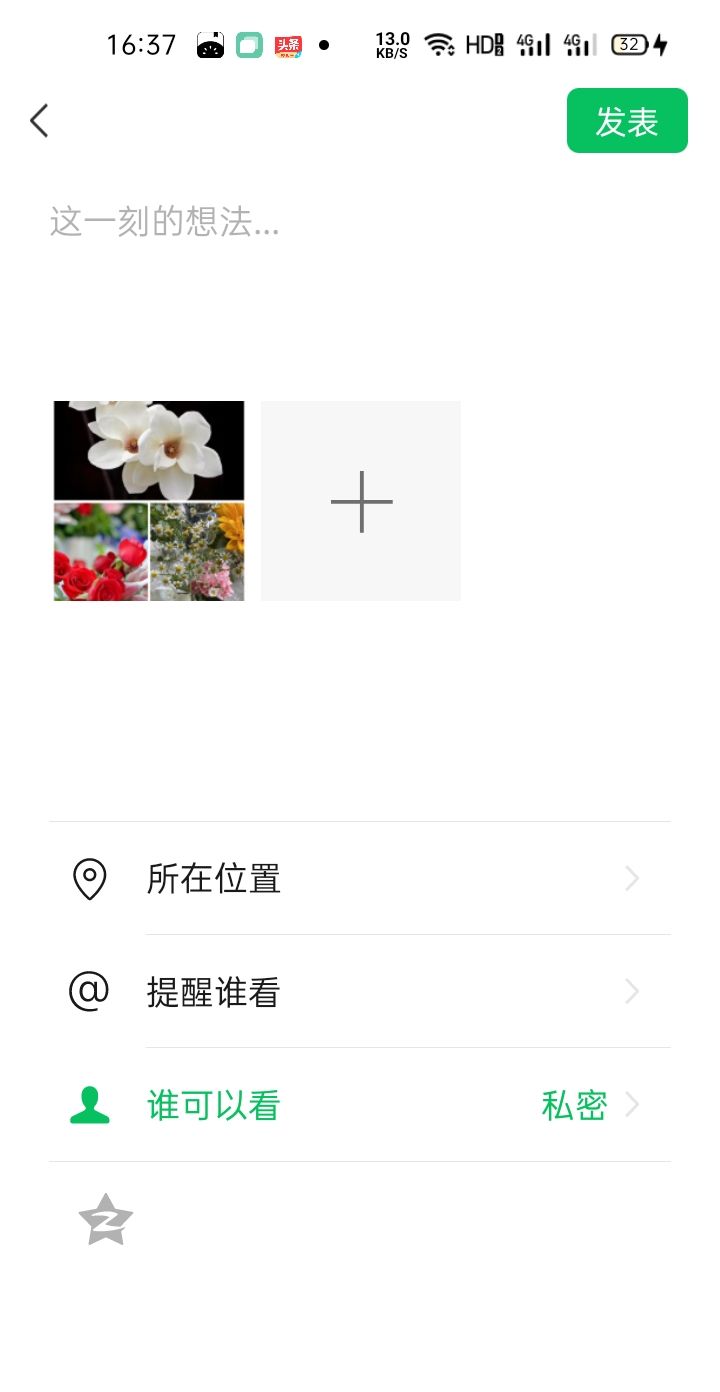
Task: Tap the @ mention icon beside 提醒谁看
Action: click(89, 991)
